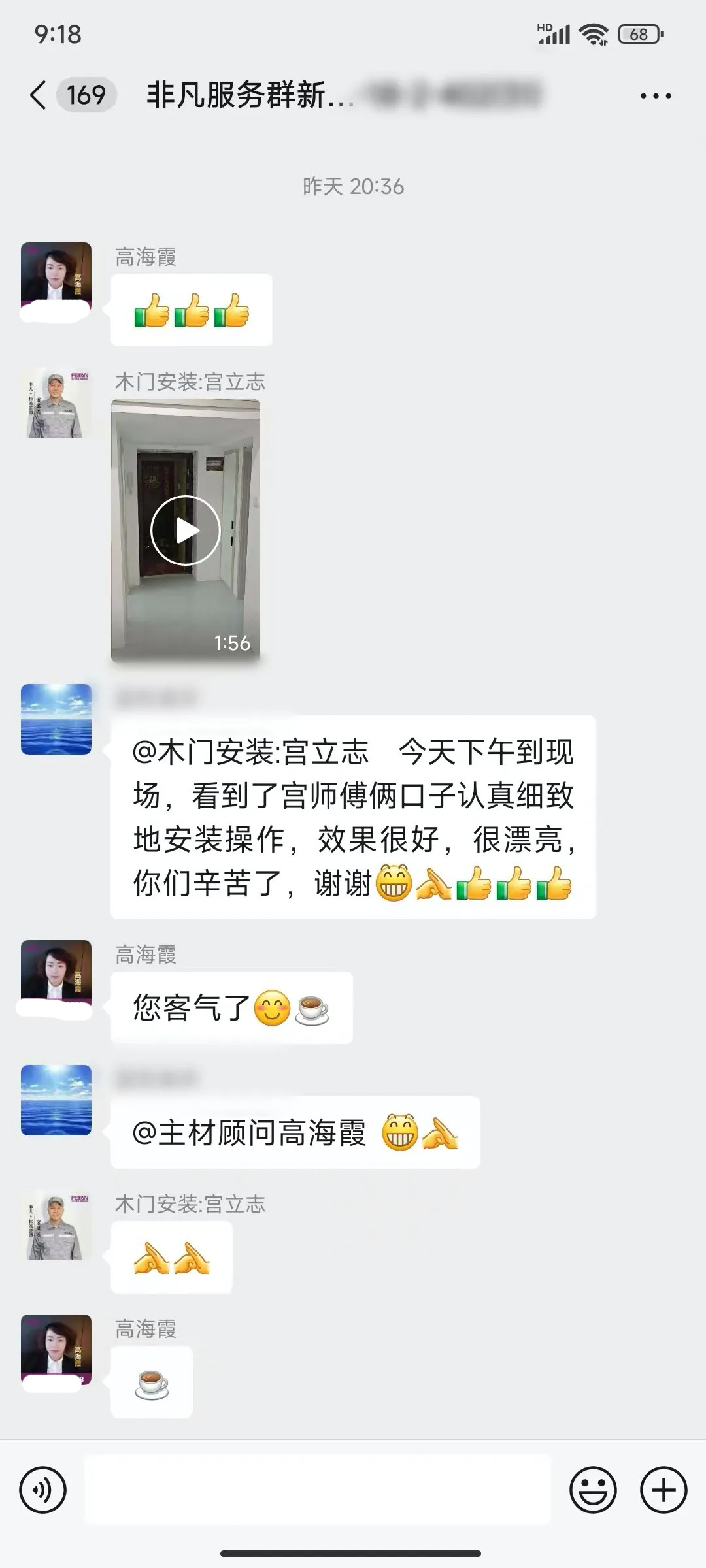View 木门安装:宫立志's profile above the video
This screenshot has height=1568, width=706.
pyautogui.click(x=56, y=403)
